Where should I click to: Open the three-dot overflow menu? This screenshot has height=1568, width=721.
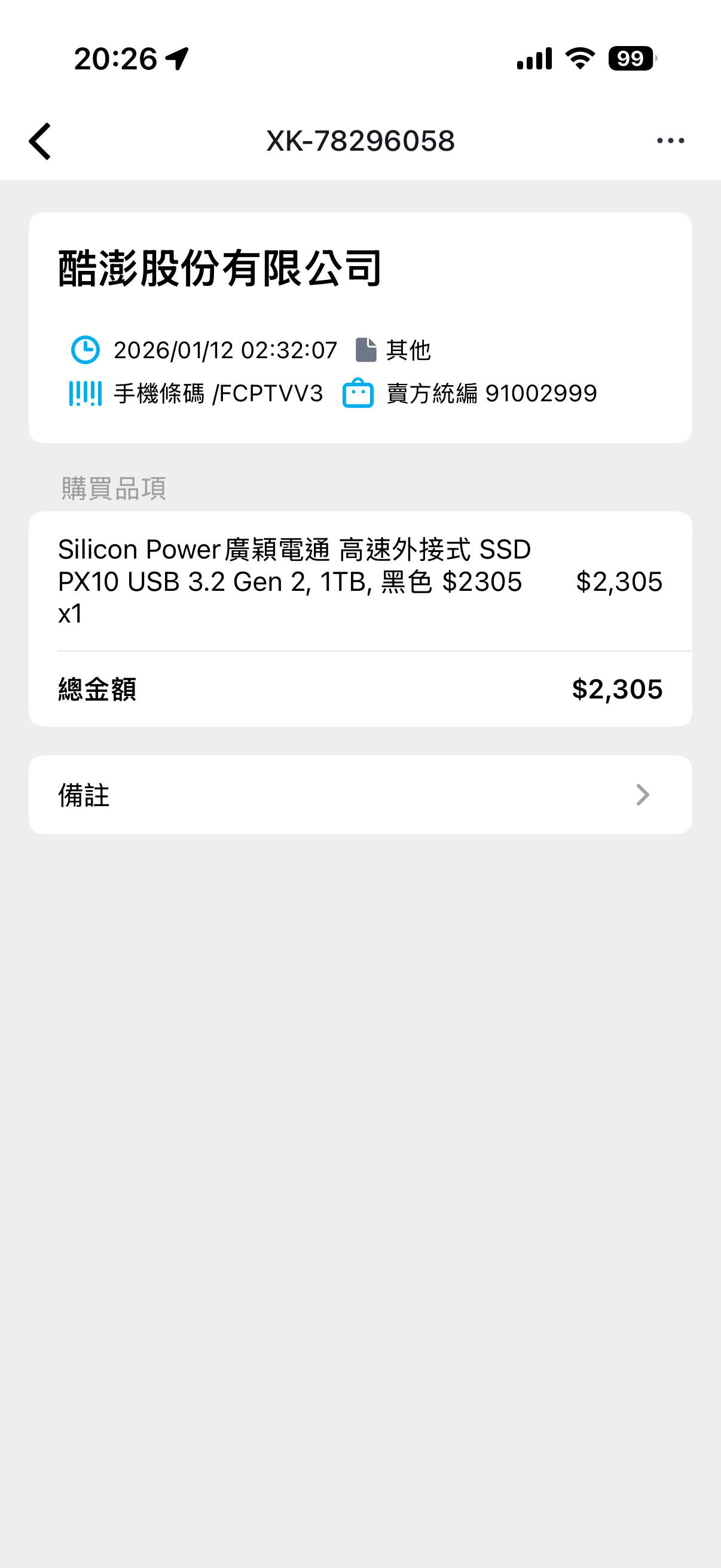(670, 141)
